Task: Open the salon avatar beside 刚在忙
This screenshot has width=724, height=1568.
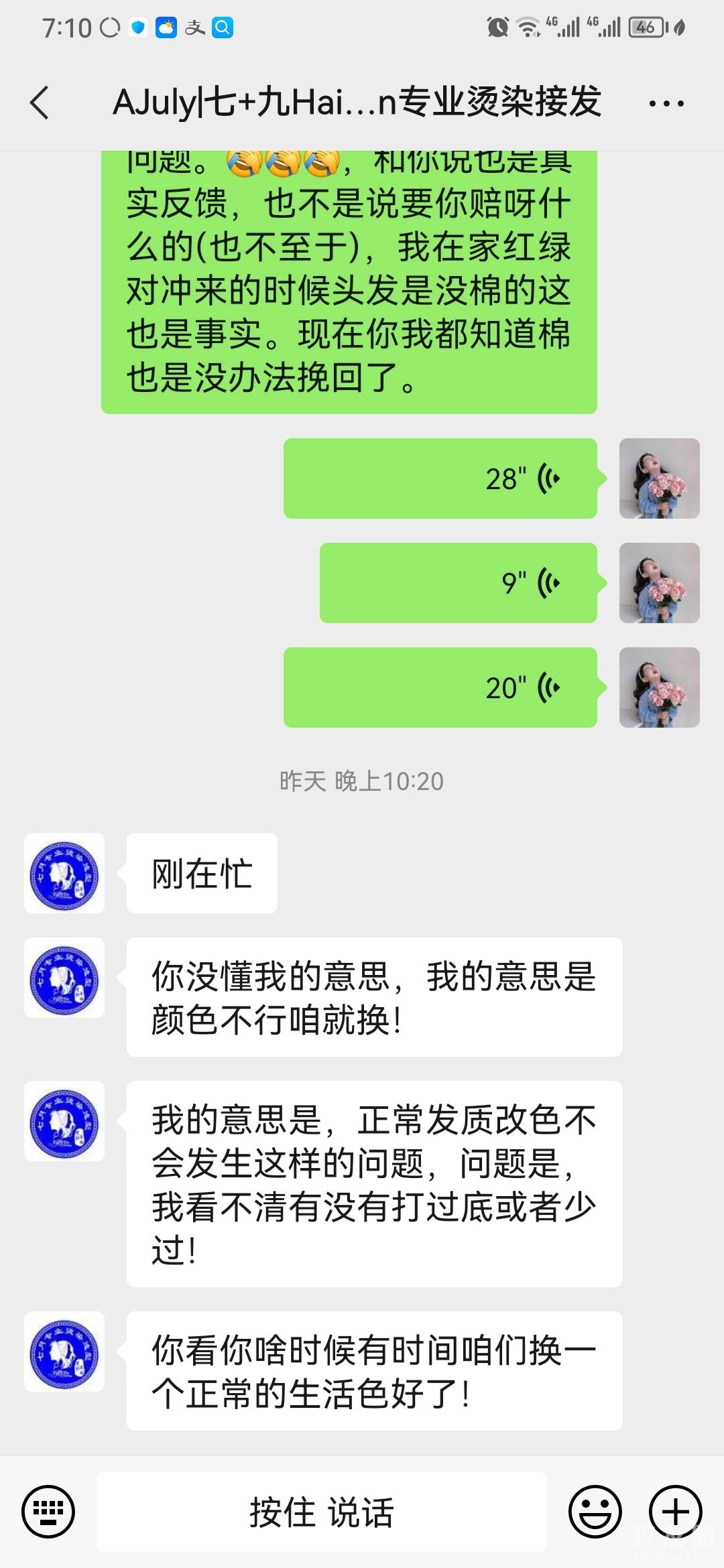Action: coord(64,873)
